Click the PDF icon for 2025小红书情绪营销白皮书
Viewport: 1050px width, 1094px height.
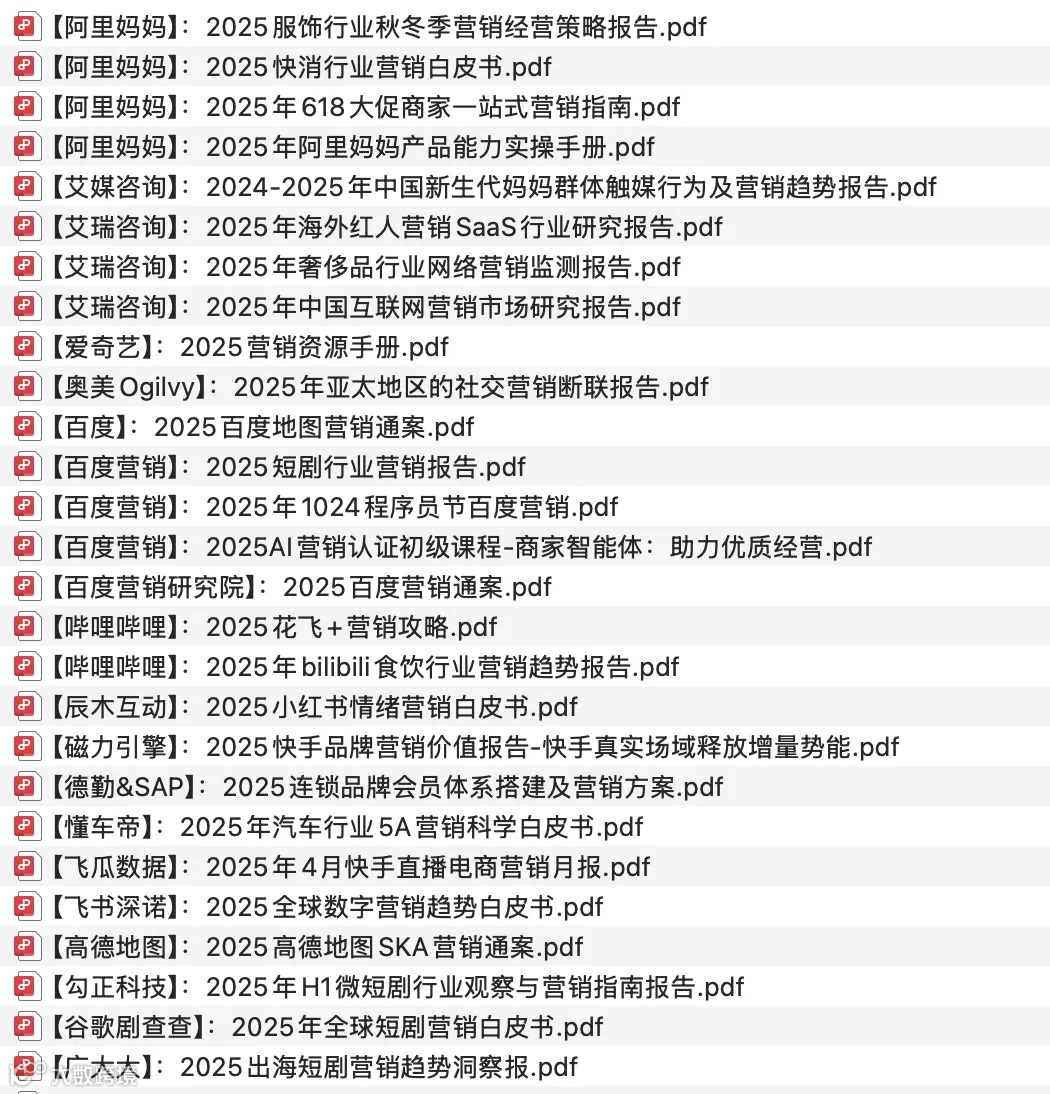[26, 707]
